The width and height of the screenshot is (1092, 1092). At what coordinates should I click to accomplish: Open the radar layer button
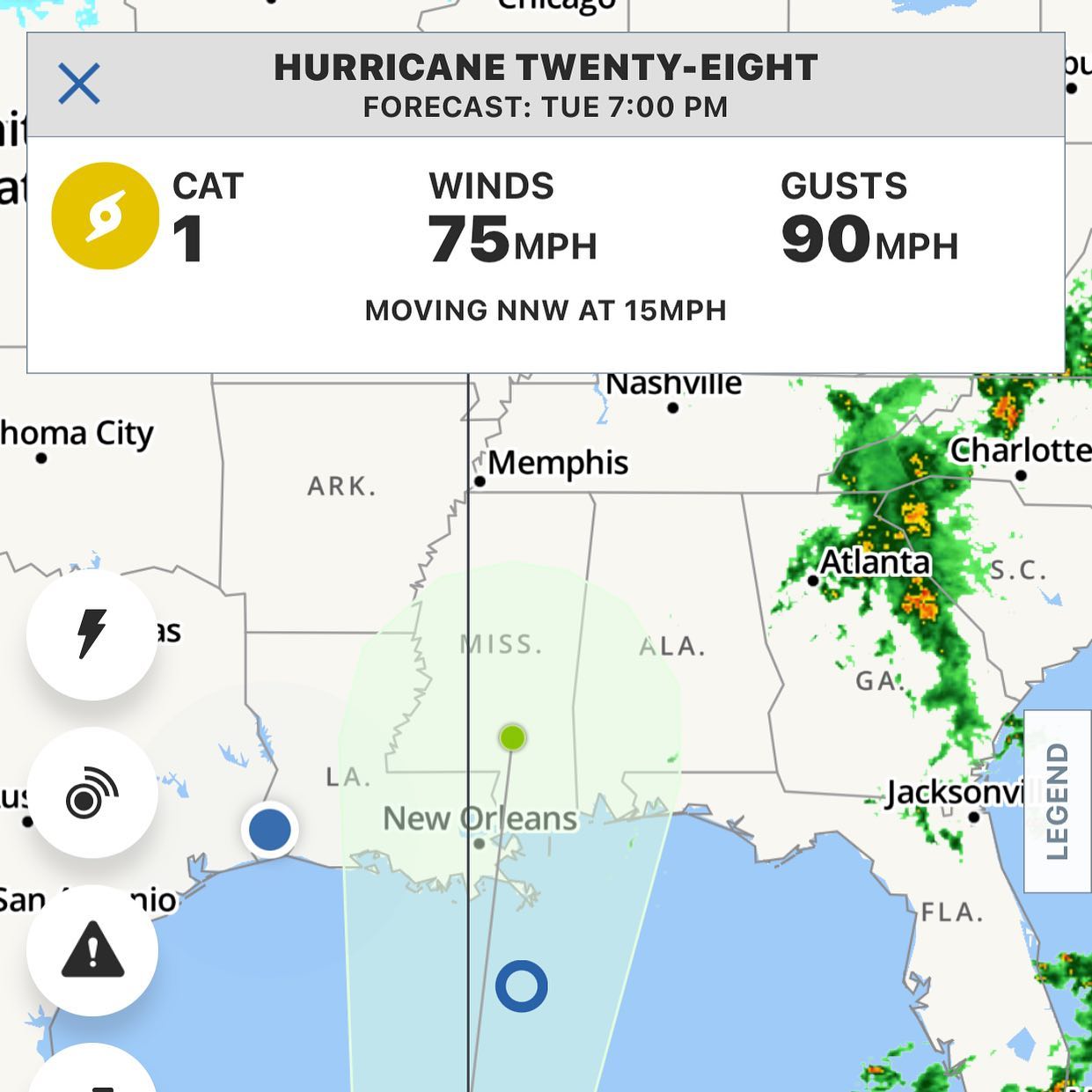[92, 792]
